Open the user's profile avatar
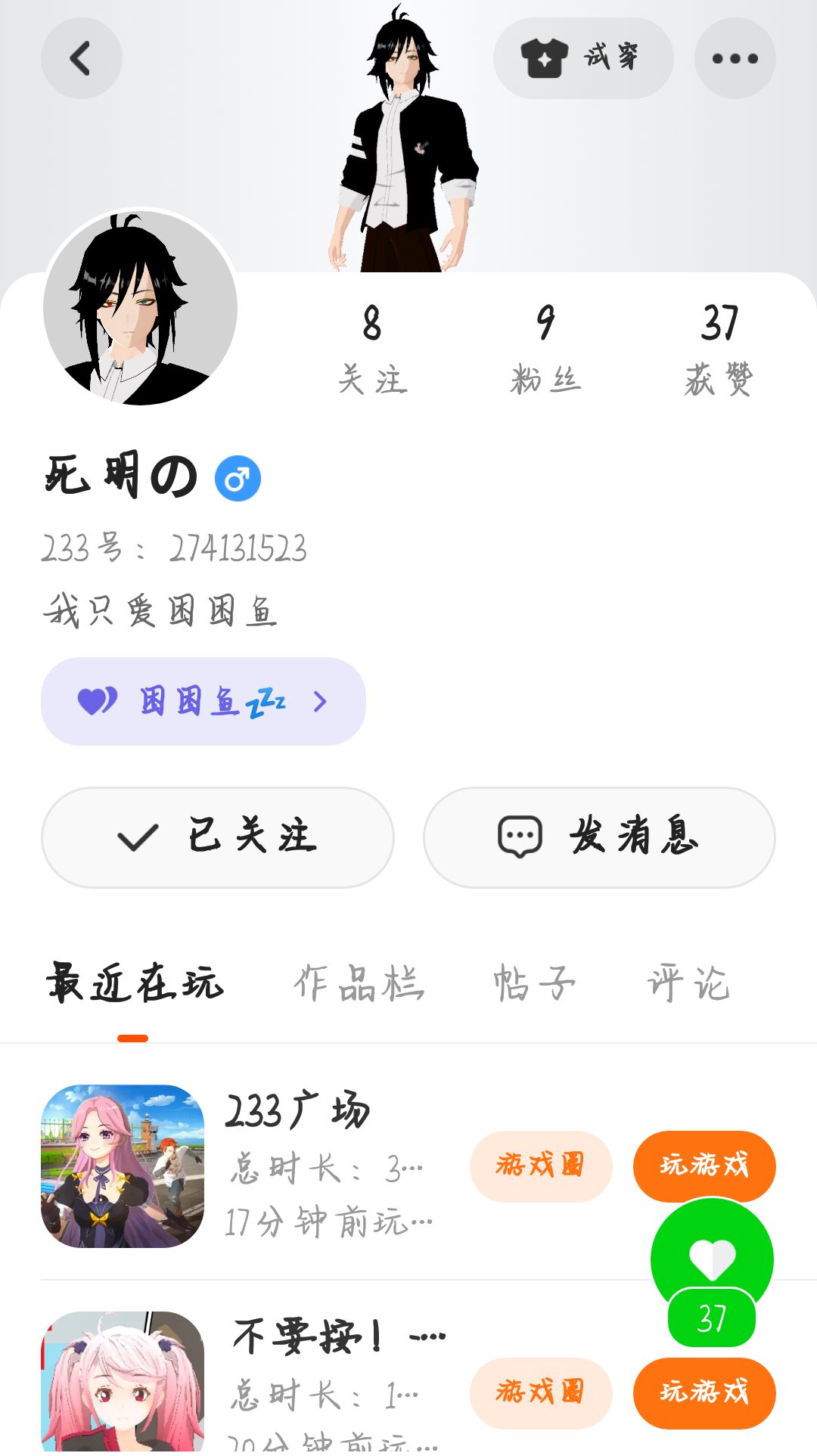817x1456 pixels. pyautogui.click(x=140, y=309)
